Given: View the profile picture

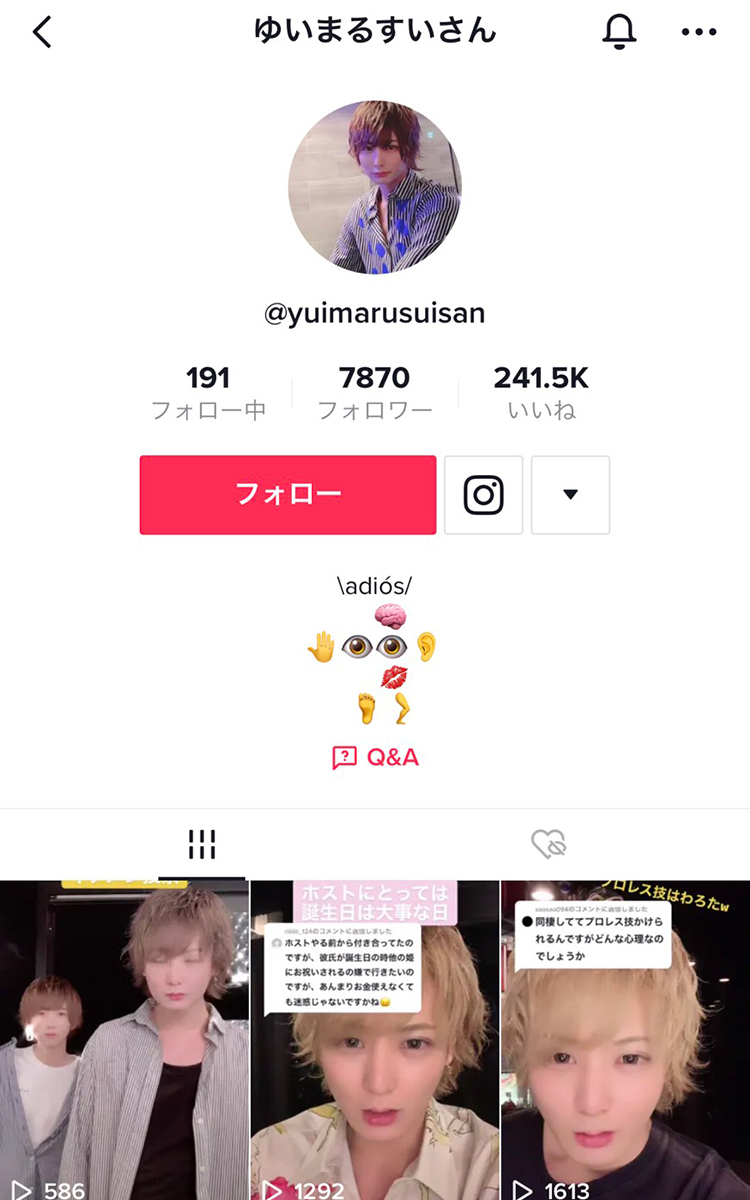Looking at the screenshot, I should coord(375,187).
